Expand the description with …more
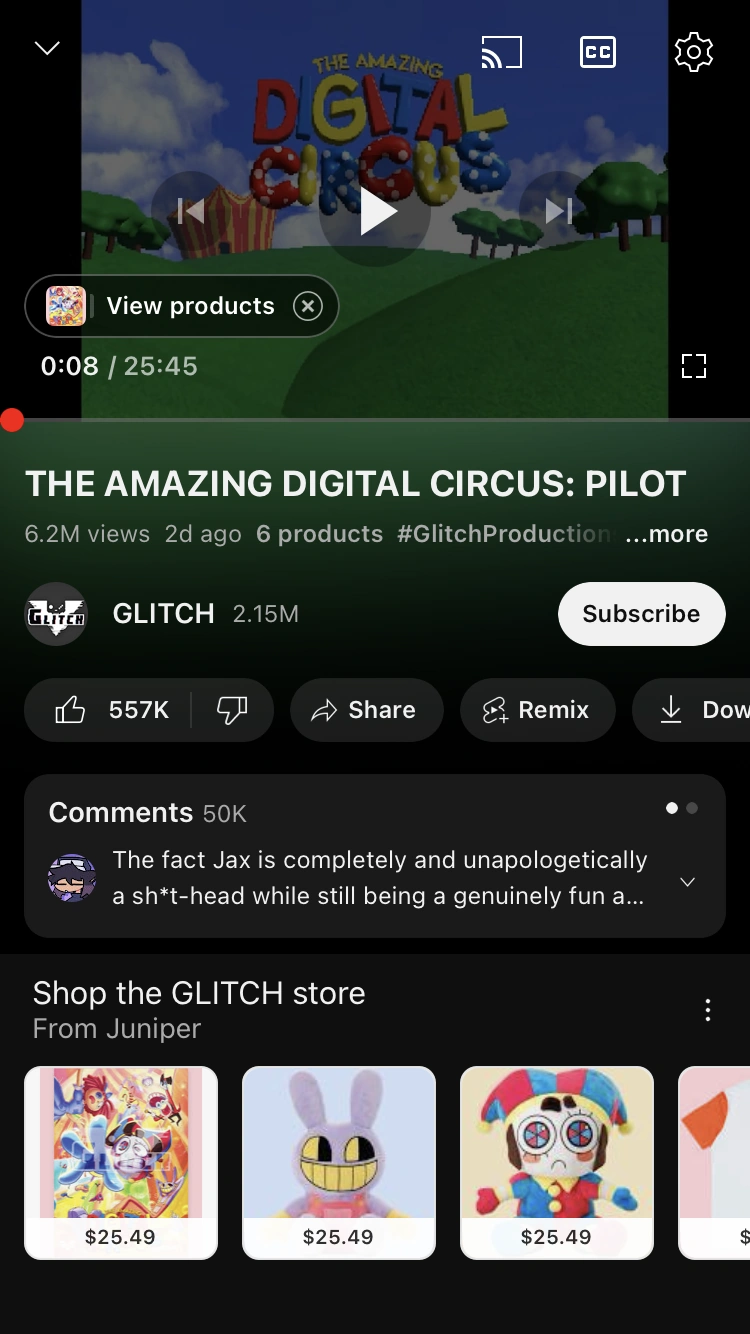 click(666, 534)
